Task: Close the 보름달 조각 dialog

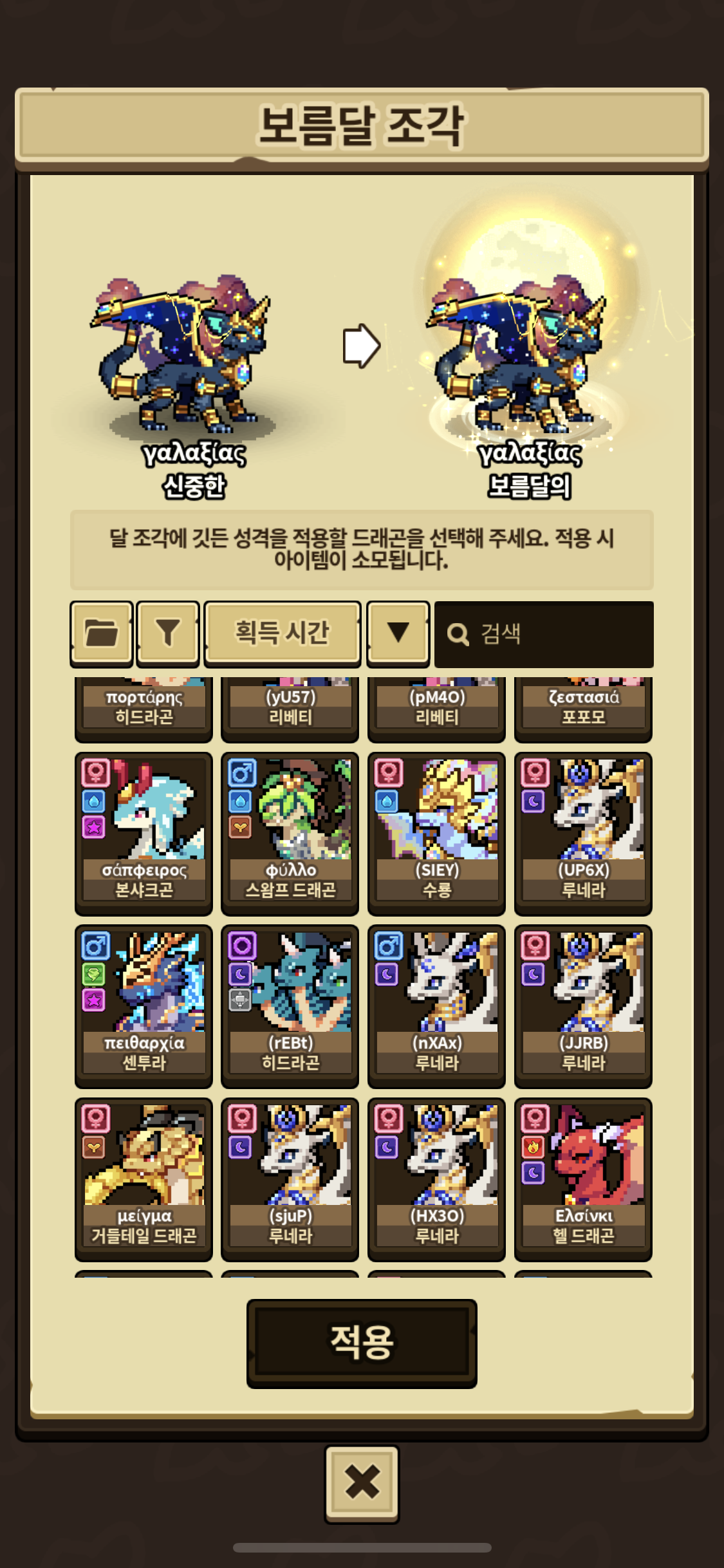Action: pos(362,1483)
